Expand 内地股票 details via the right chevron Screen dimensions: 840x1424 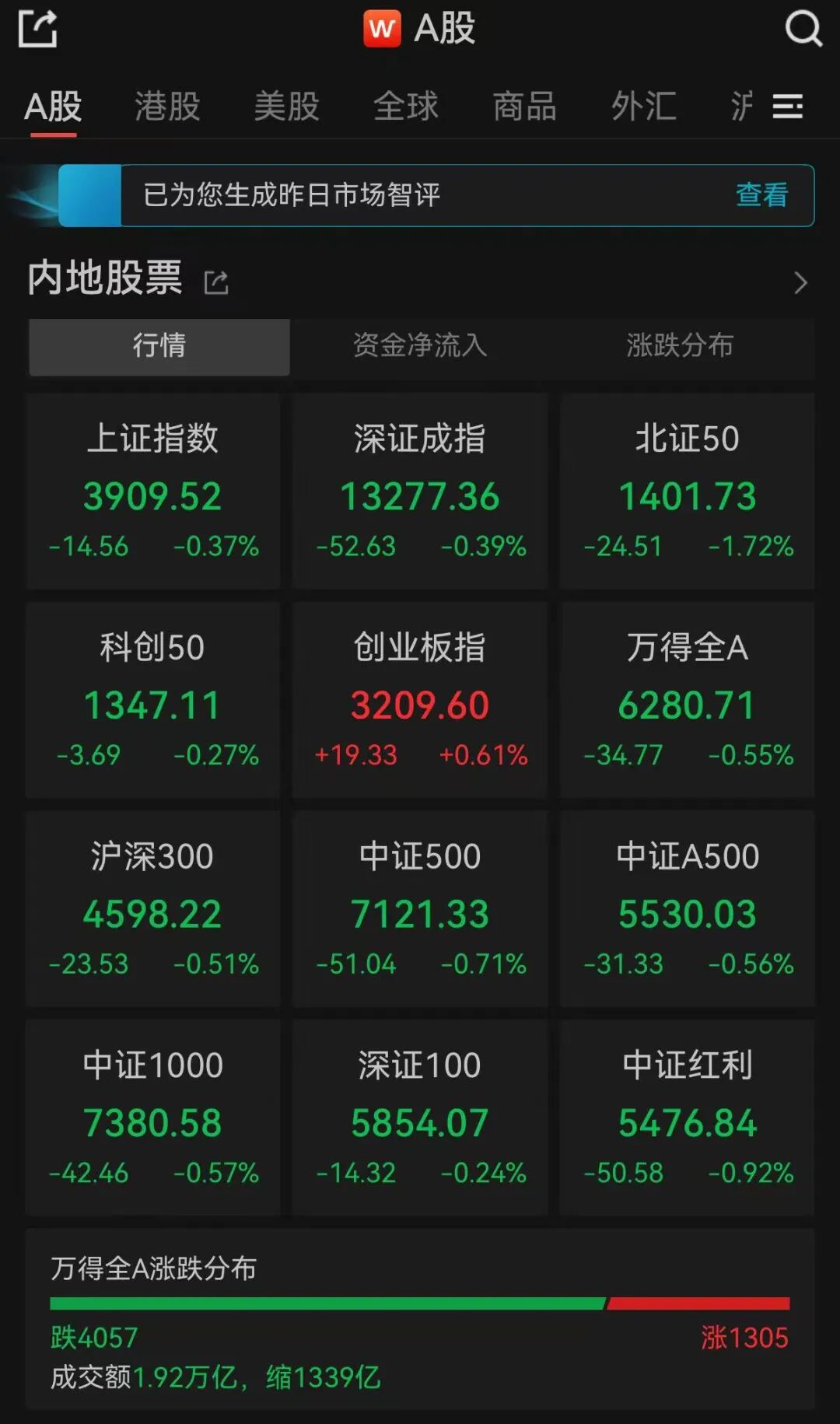coord(800,283)
